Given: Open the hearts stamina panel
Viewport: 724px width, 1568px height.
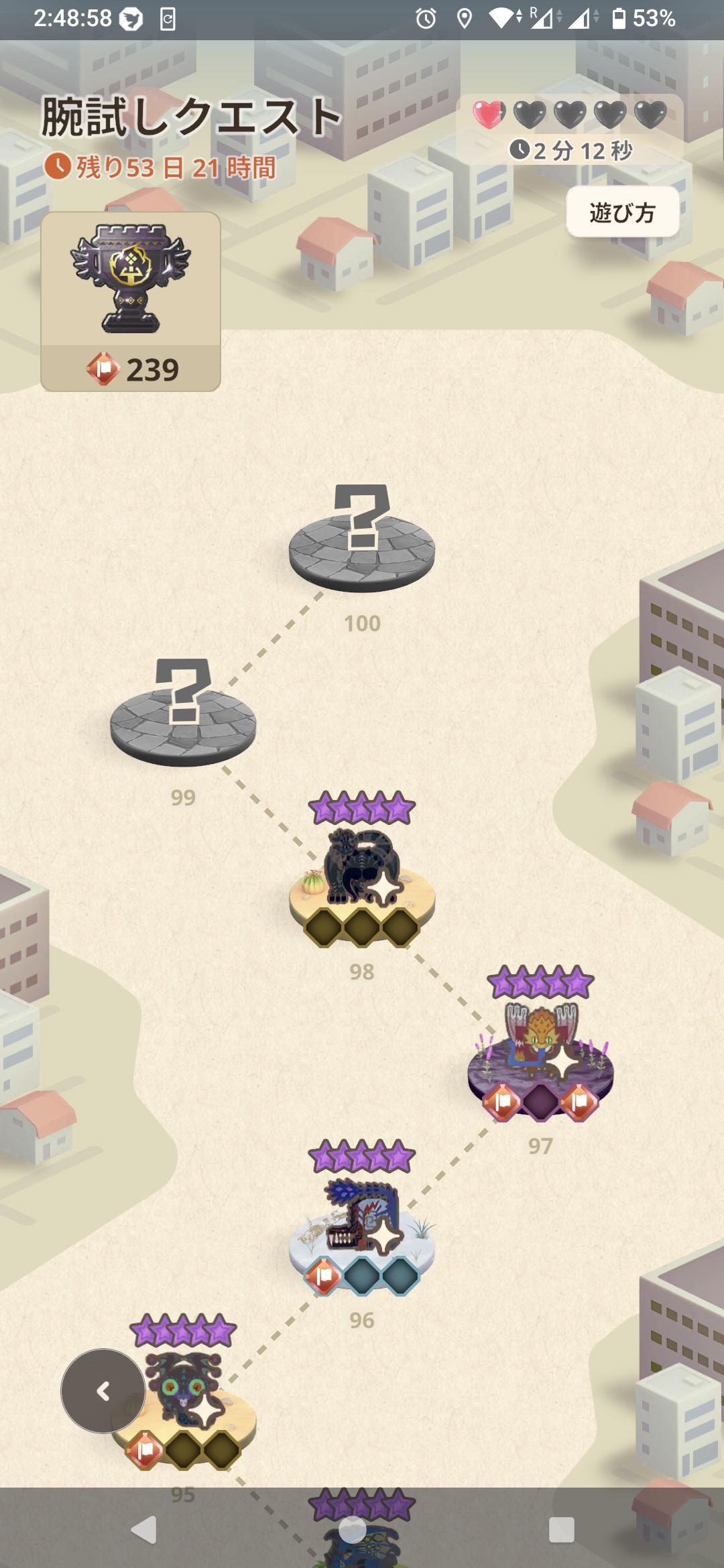Looking at the screenshot, I should pos(570,130).
